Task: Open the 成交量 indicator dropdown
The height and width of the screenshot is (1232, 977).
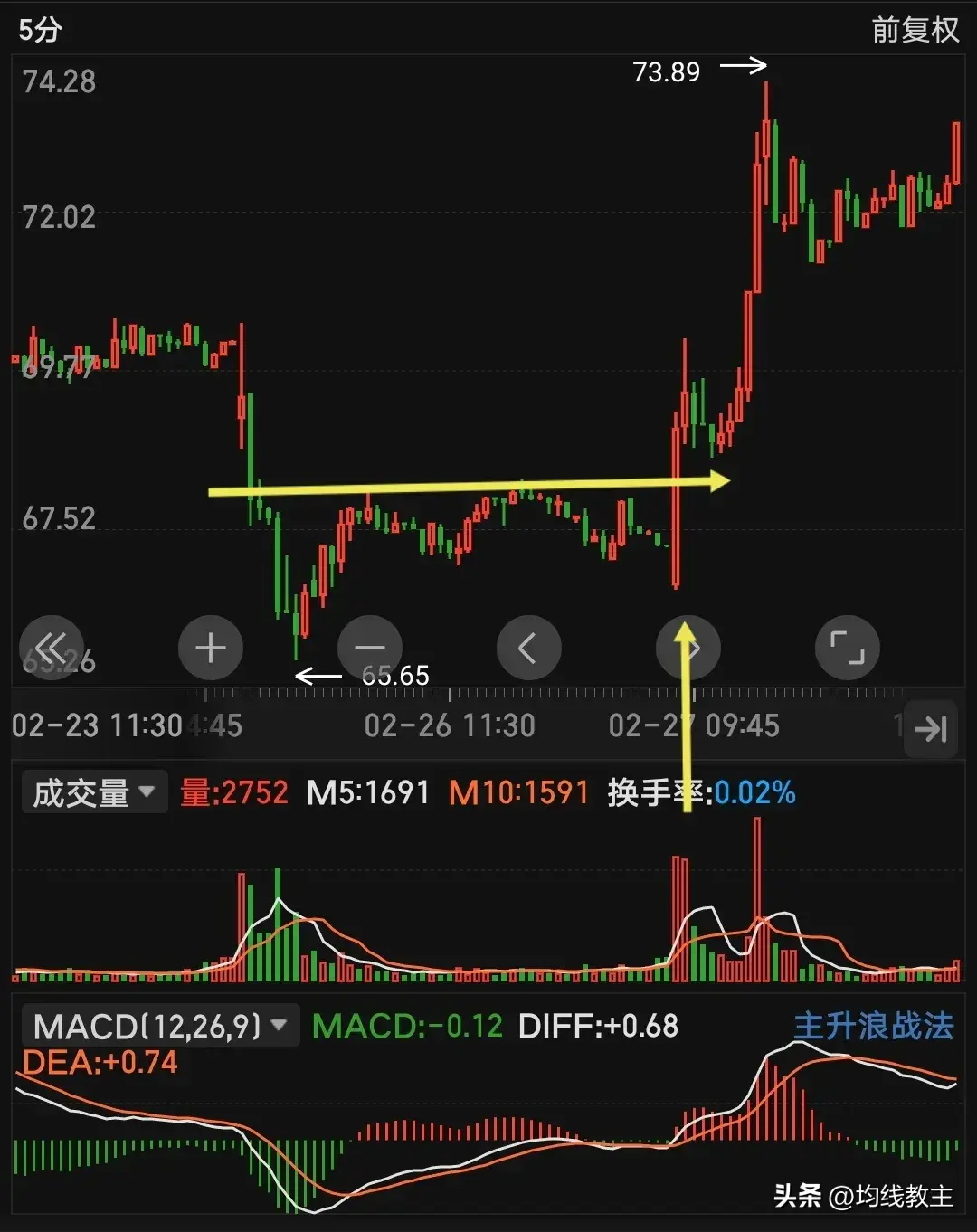Action: coord(94,793)
